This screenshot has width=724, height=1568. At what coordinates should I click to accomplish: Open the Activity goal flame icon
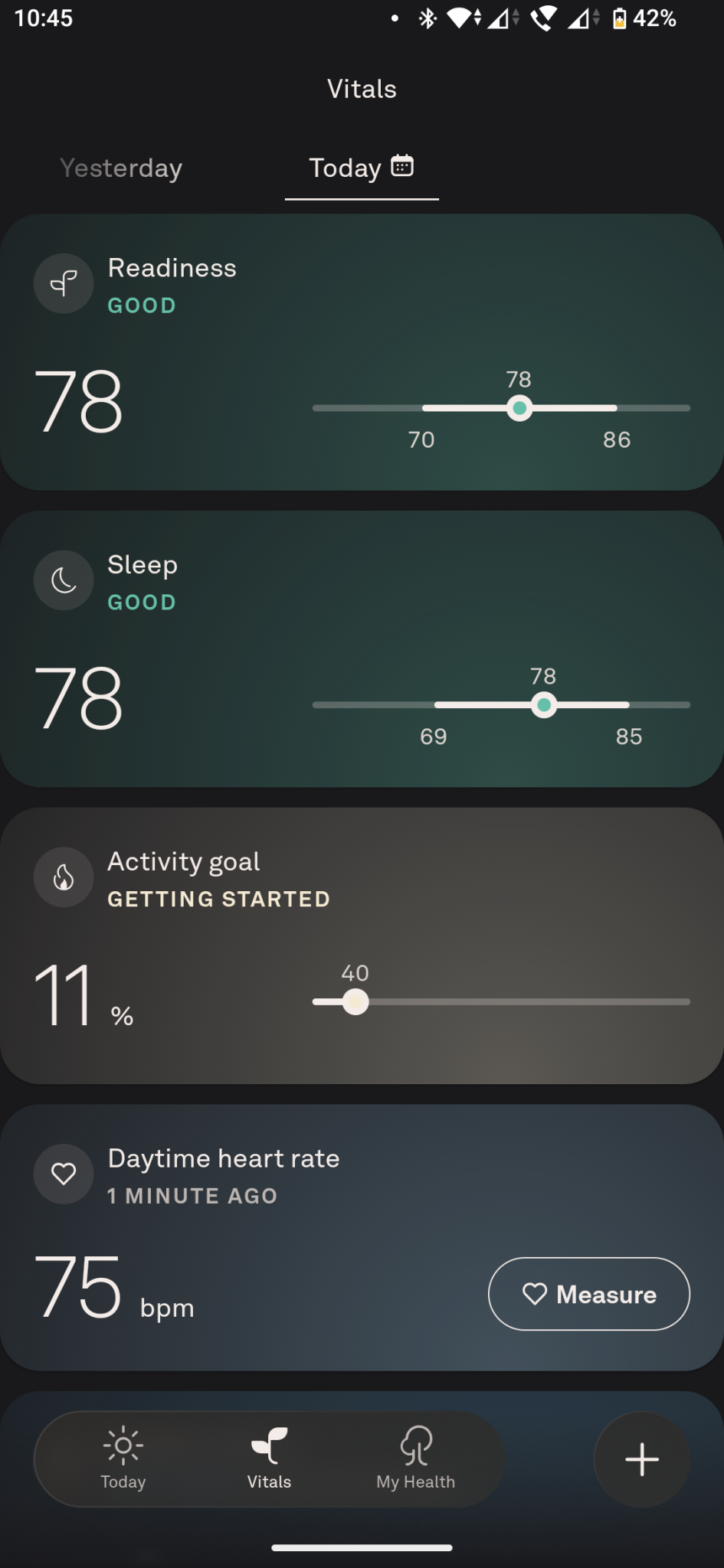[64, 877]
